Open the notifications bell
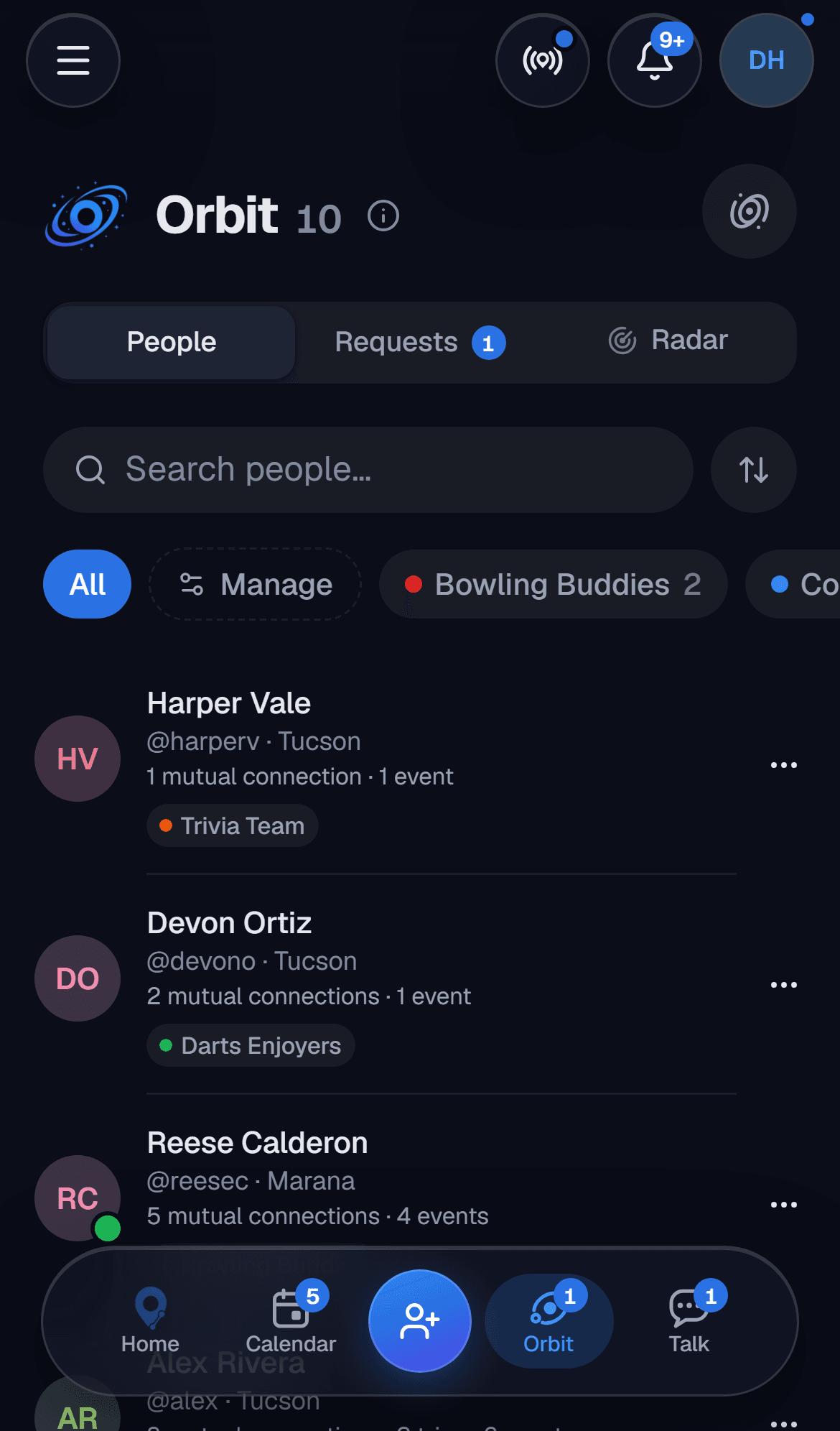Screen dimensions: 840x1431 [x=655, y=60]
